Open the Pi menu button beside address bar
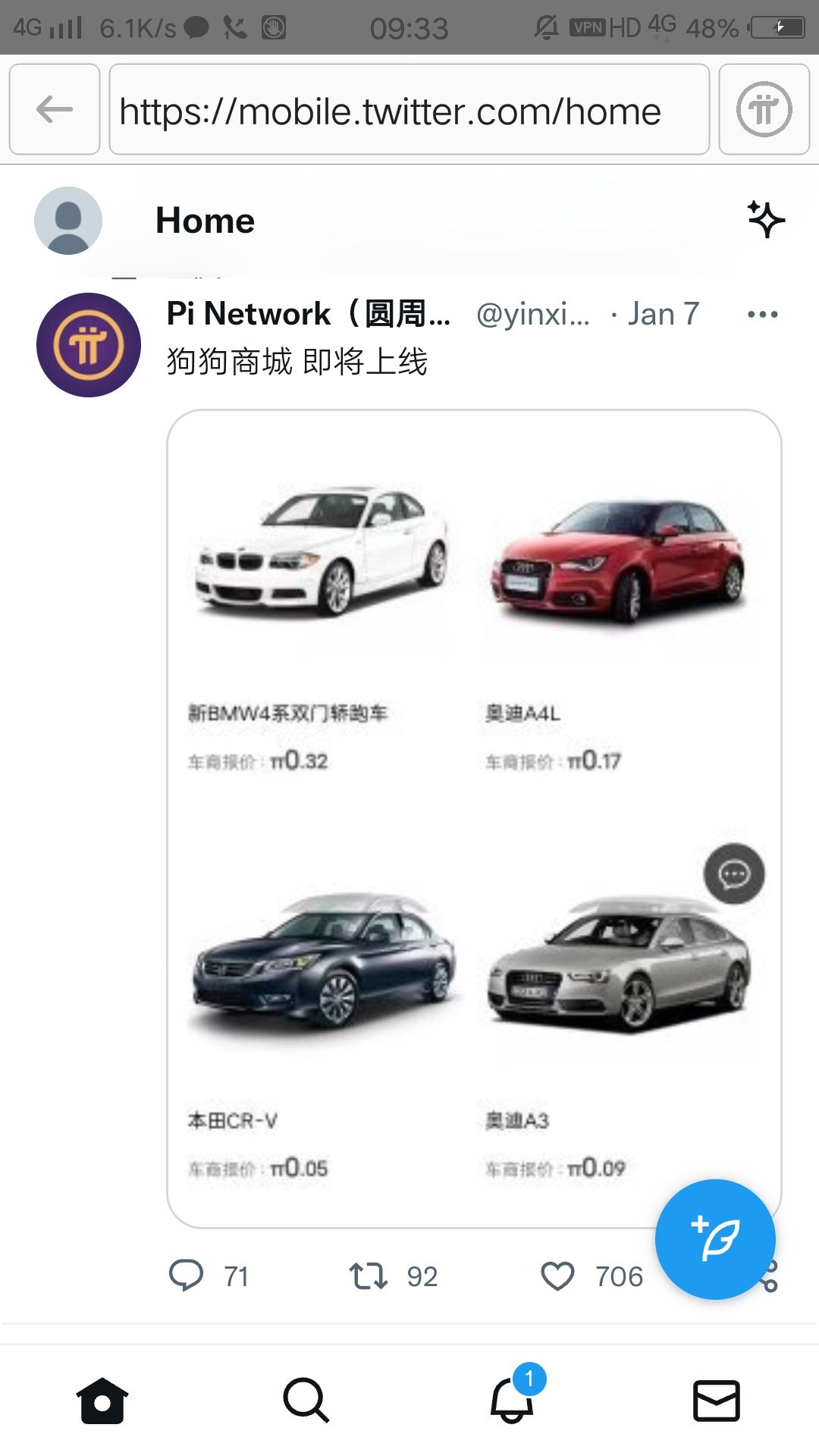 (x=764, y=110)
